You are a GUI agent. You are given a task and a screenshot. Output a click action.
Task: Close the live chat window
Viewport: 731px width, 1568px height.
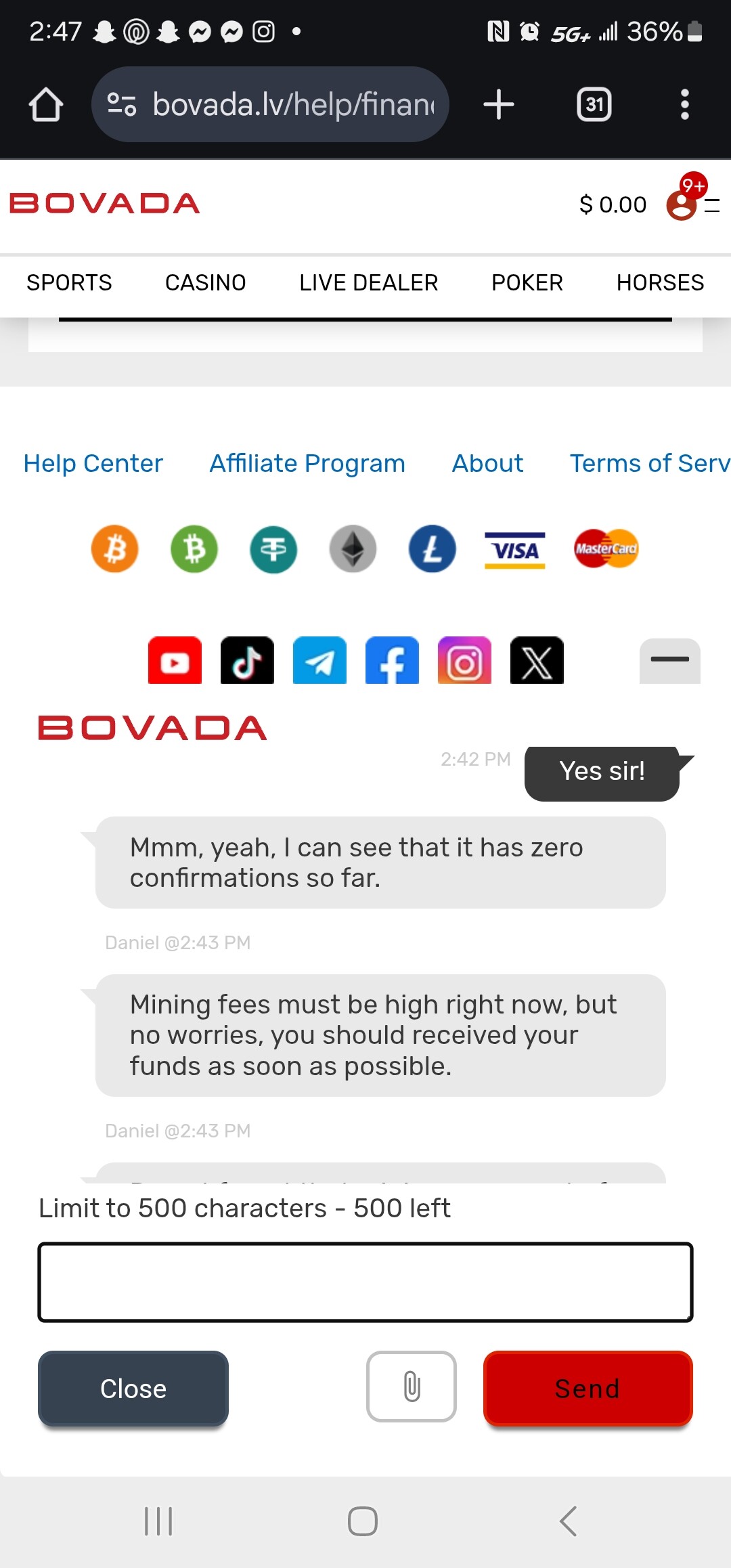pos(133,1388)
